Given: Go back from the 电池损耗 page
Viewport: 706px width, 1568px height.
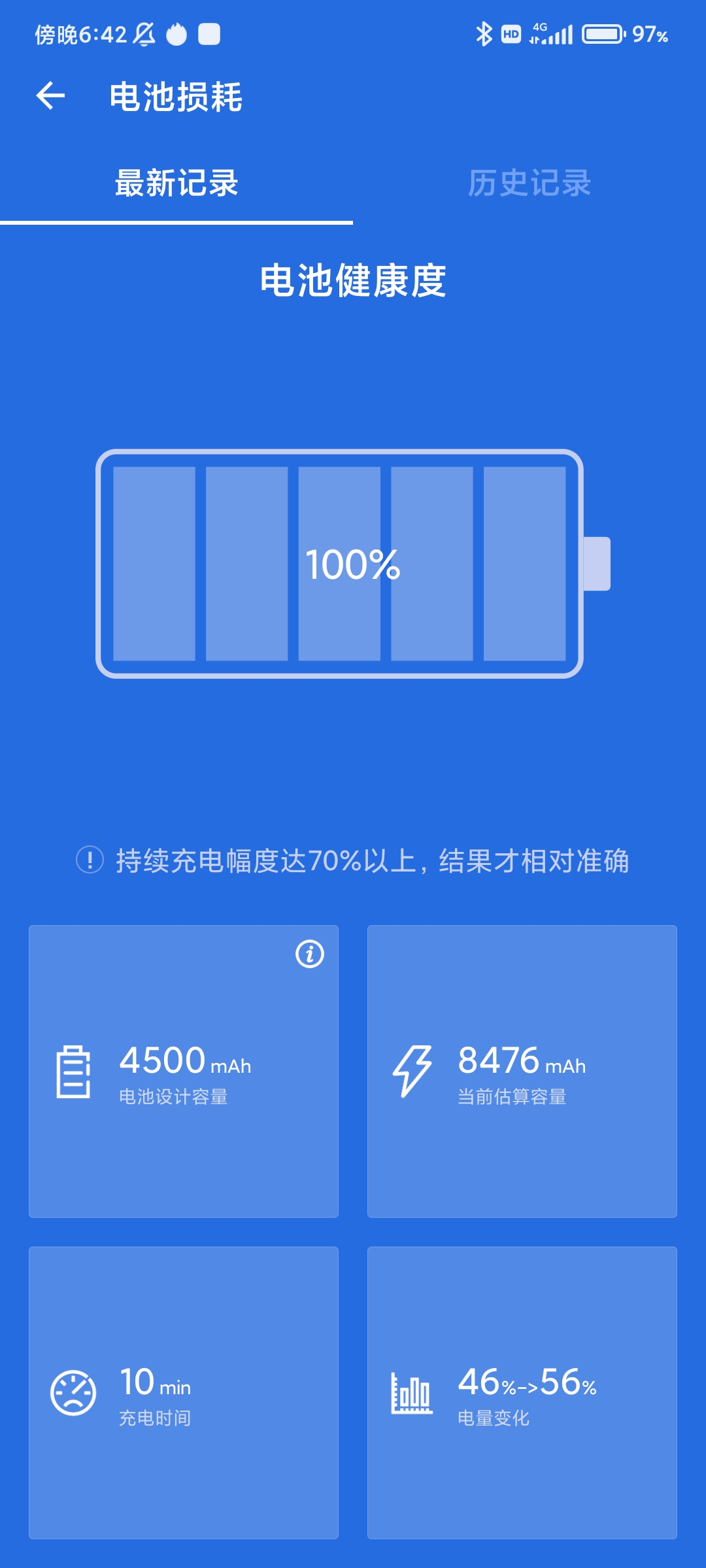Looking at the screenshot, I should pyautogui.click(x=50, y=96).
